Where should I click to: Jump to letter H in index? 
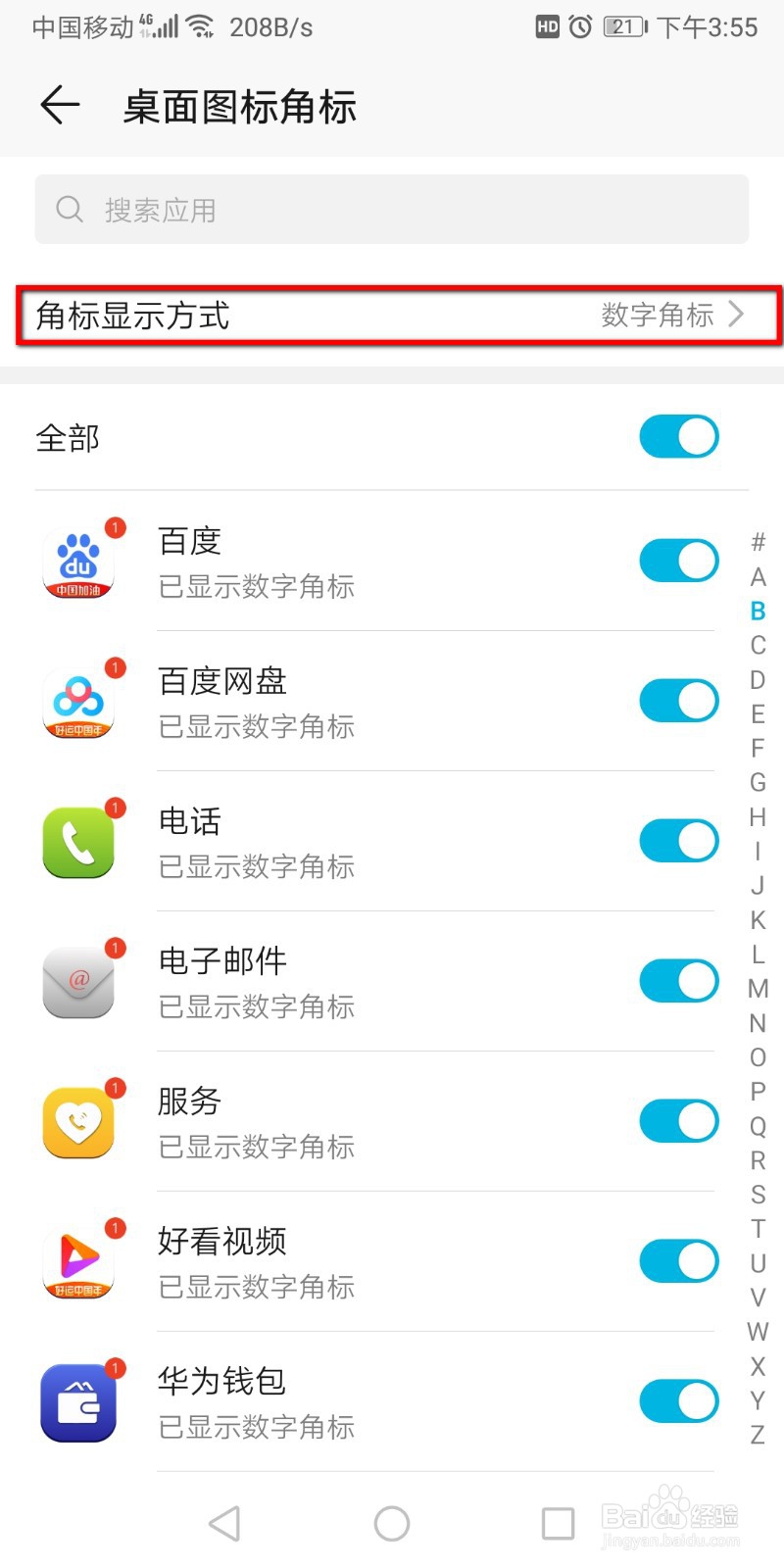click(758, 817)
